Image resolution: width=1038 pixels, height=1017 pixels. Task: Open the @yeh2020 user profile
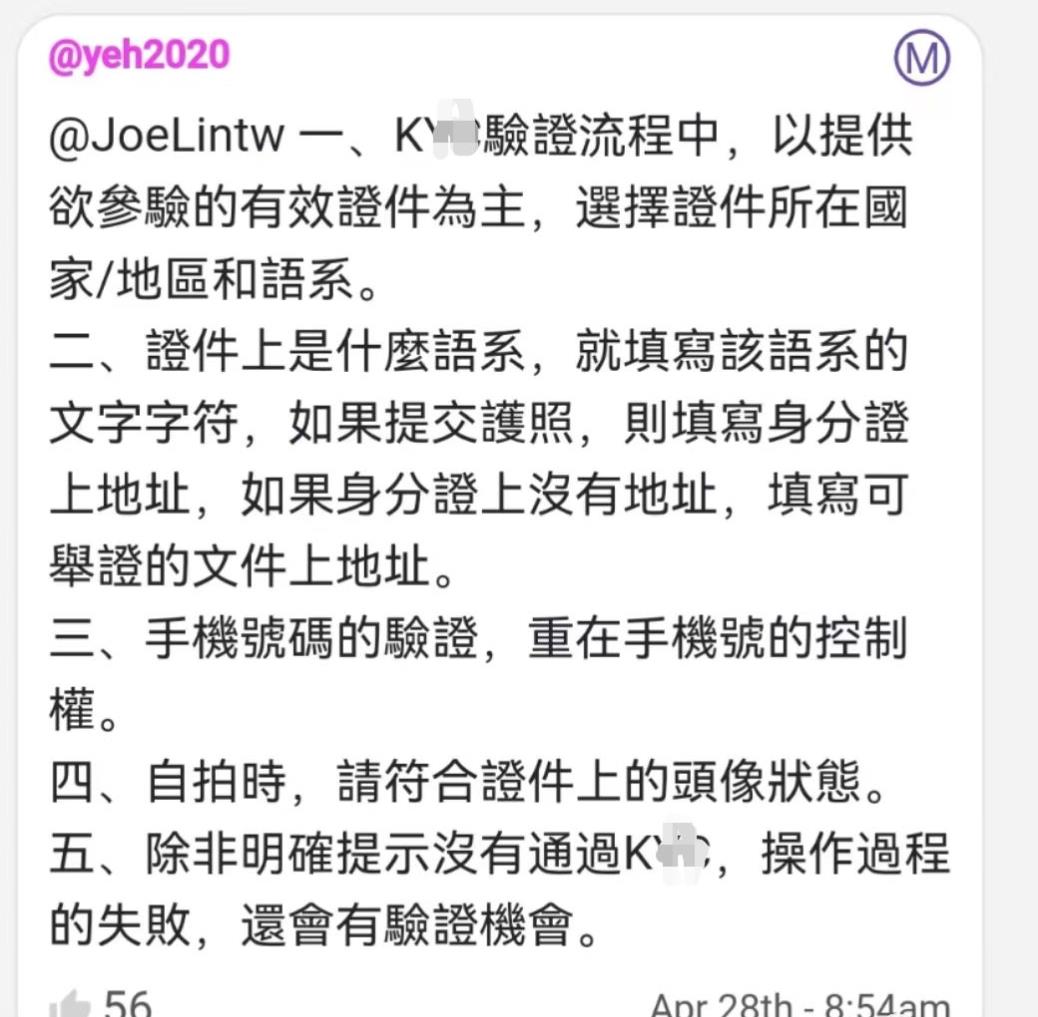tap(139, 56)
